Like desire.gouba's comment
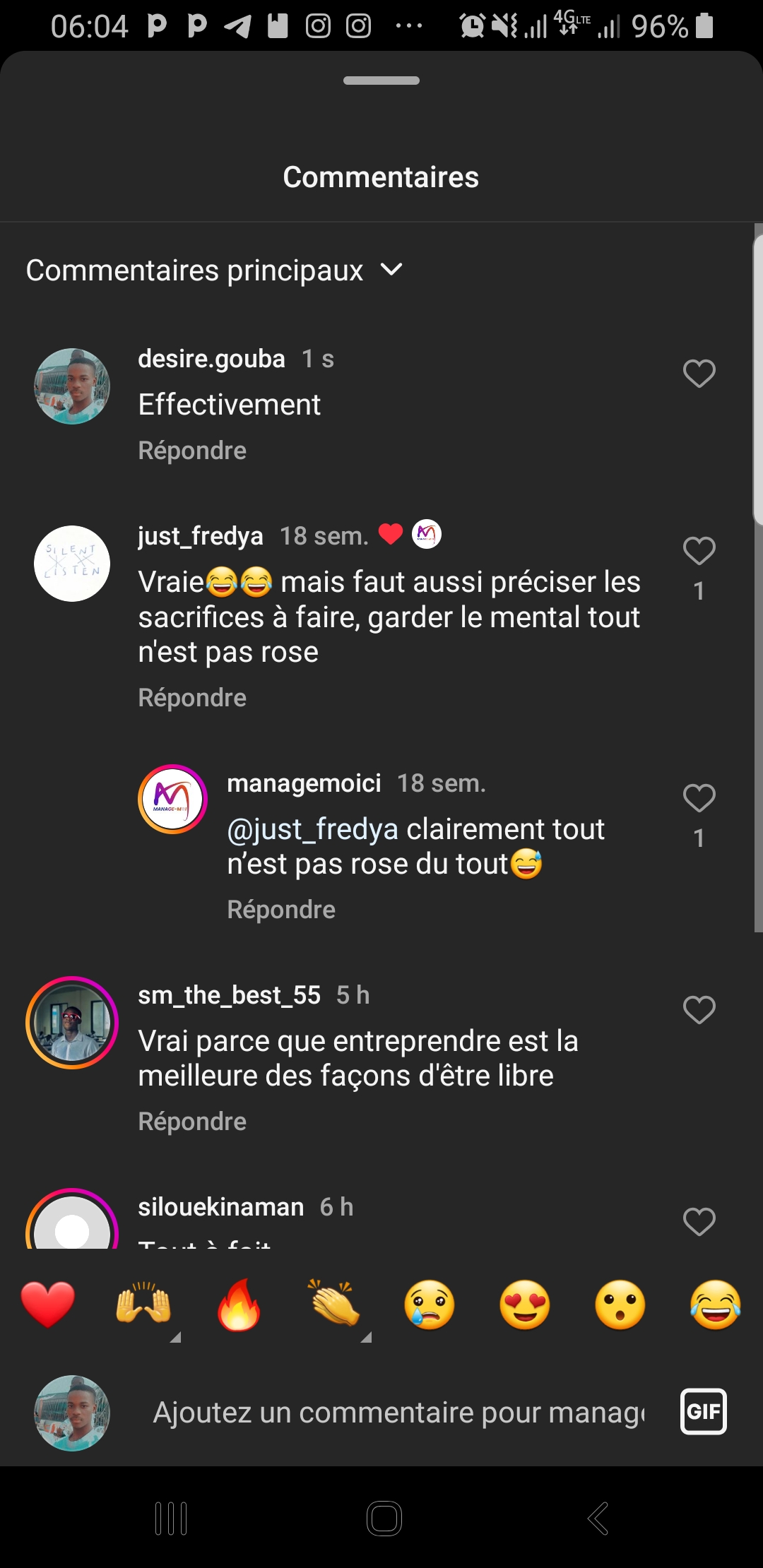 (x=699, y=374)
